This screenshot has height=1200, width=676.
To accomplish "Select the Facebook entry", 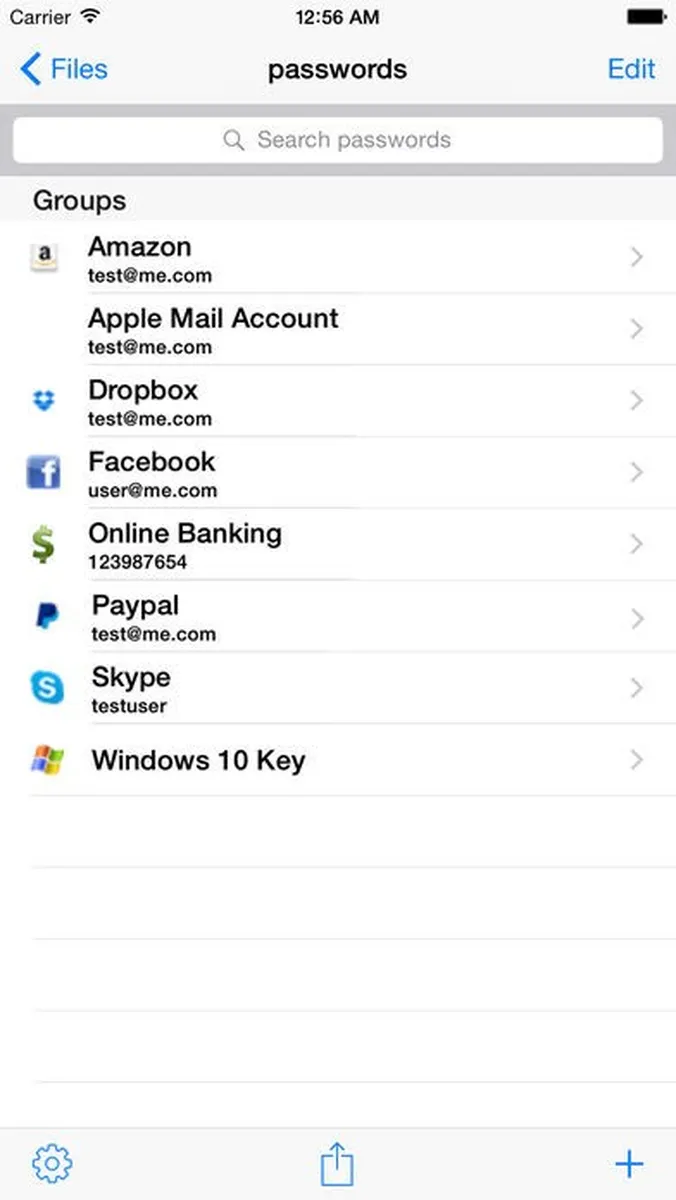I will click(338, 473).
